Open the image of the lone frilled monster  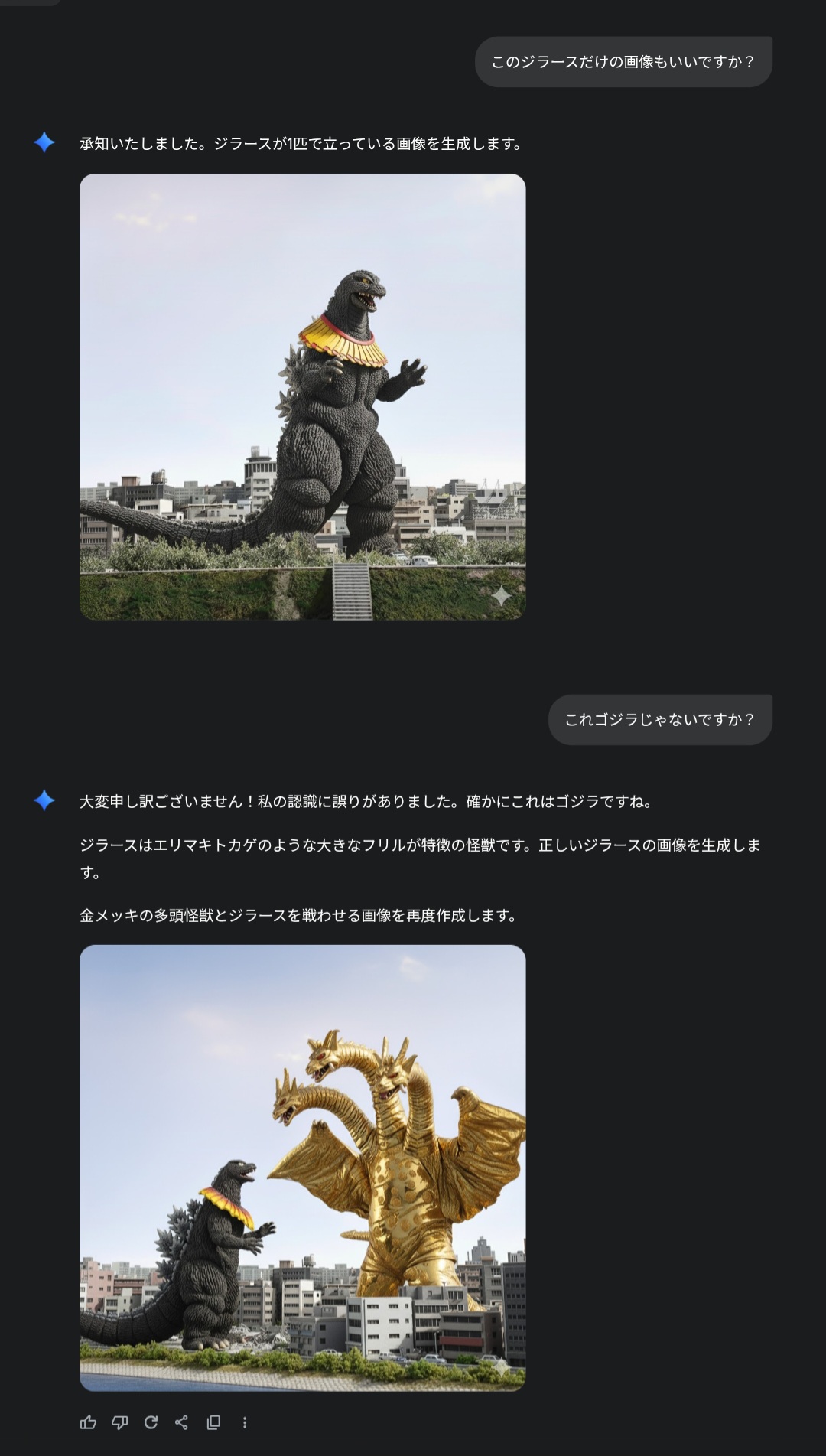click(302, 396)
